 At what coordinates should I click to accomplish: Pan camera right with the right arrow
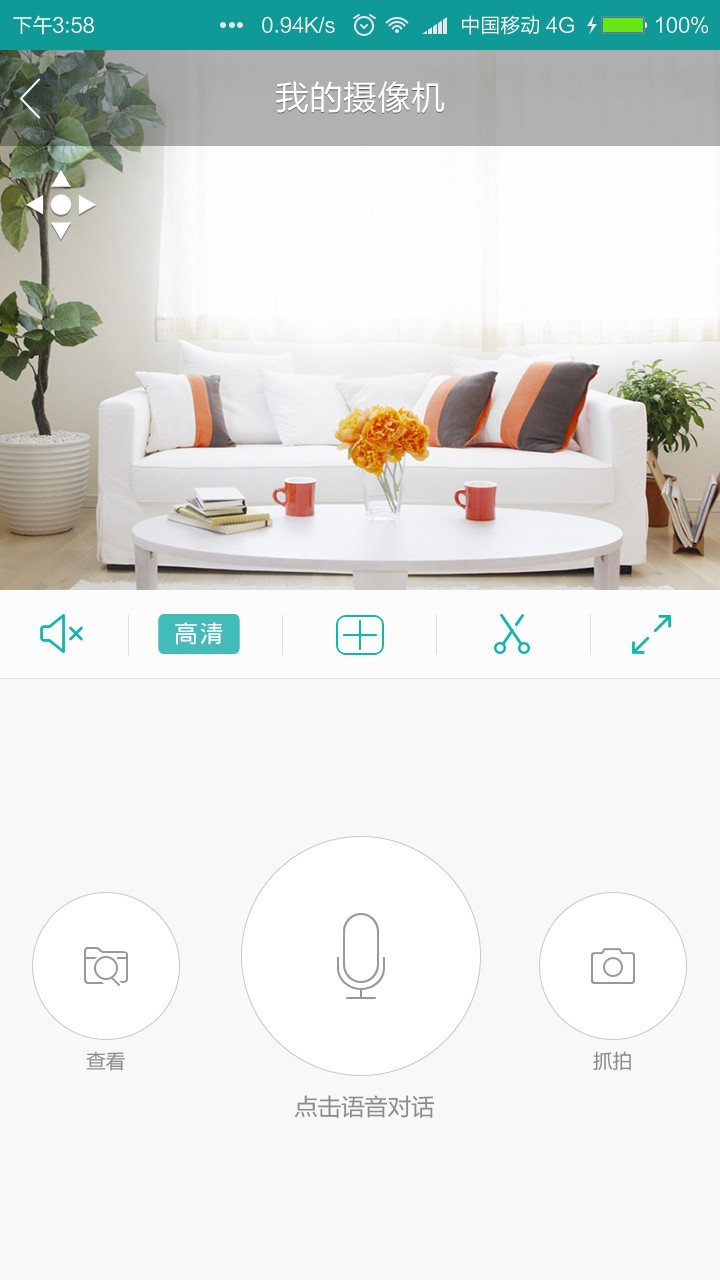tap(87, 205)
